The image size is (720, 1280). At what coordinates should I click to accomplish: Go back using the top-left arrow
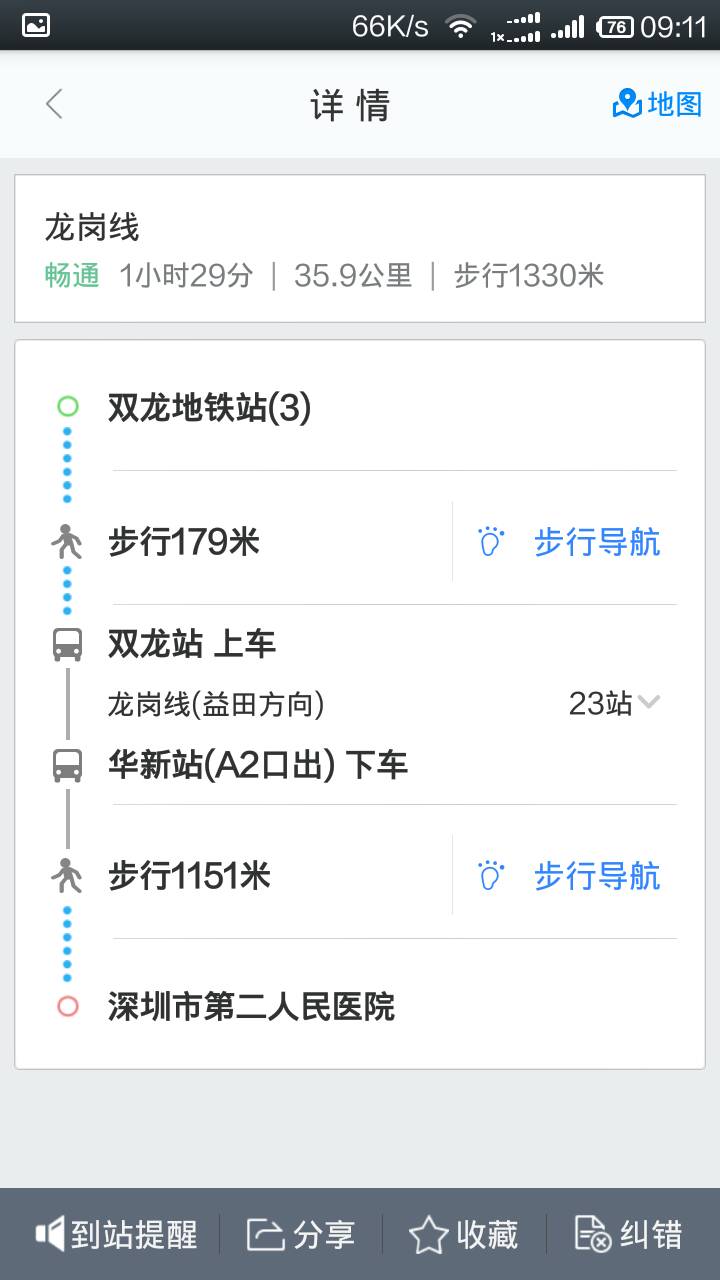pos(54,104)
